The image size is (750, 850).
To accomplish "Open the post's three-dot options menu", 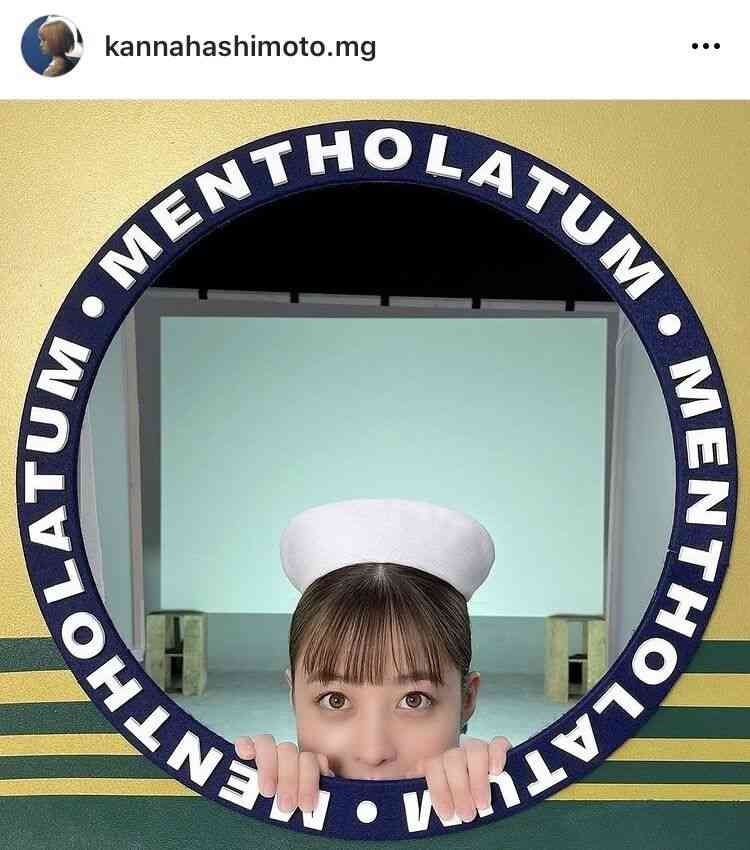I will point(706,46).
